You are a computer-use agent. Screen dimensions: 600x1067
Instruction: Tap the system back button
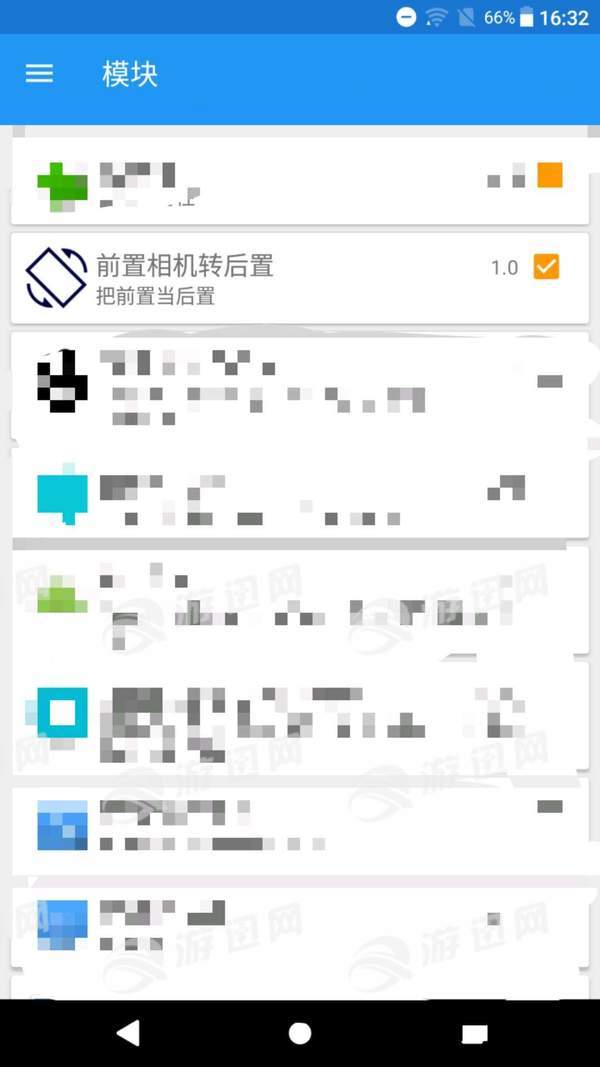[x=127, y=1033]
